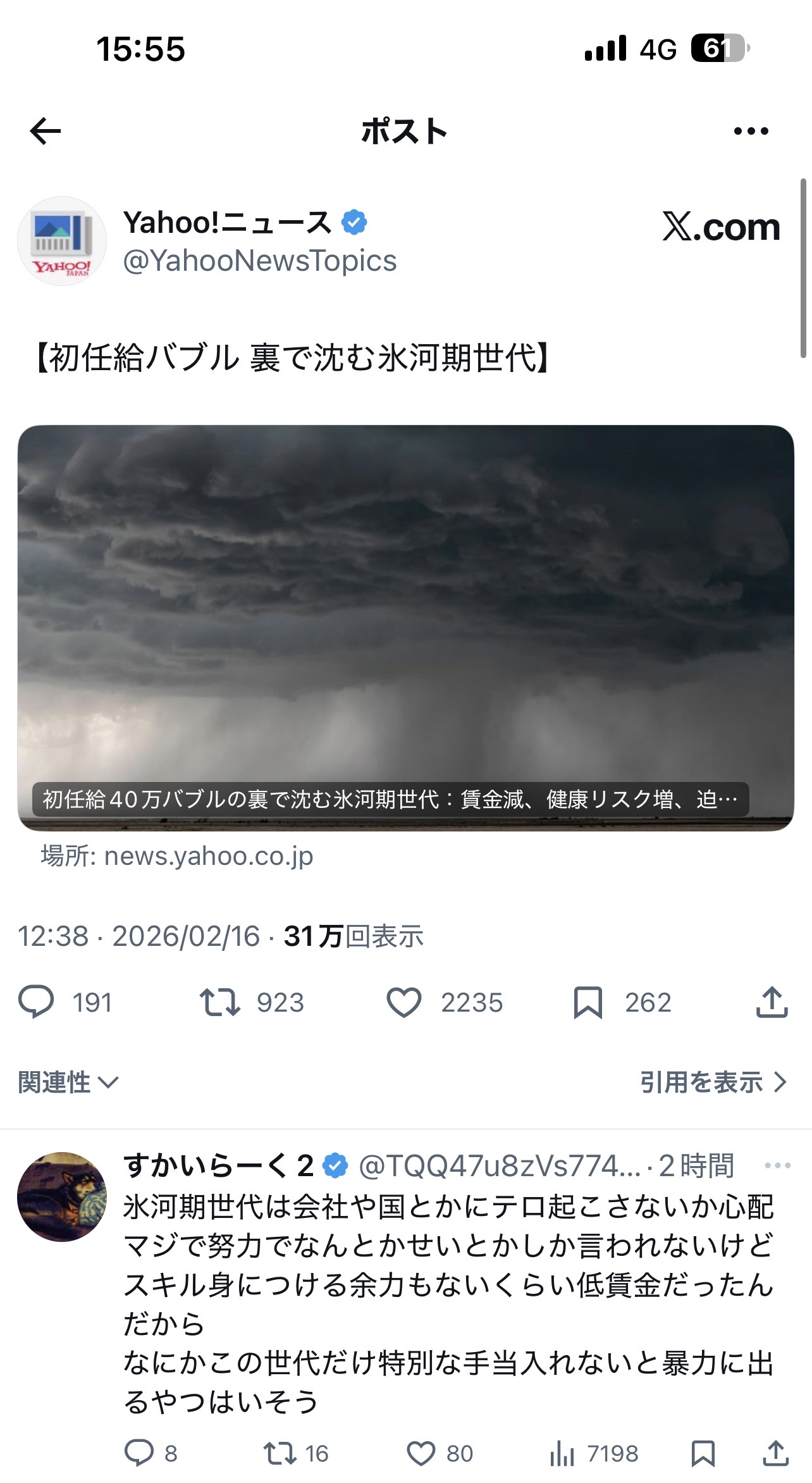Like the Yahoo!ニュース post
812x1483 pixels.
[404, 1002]
